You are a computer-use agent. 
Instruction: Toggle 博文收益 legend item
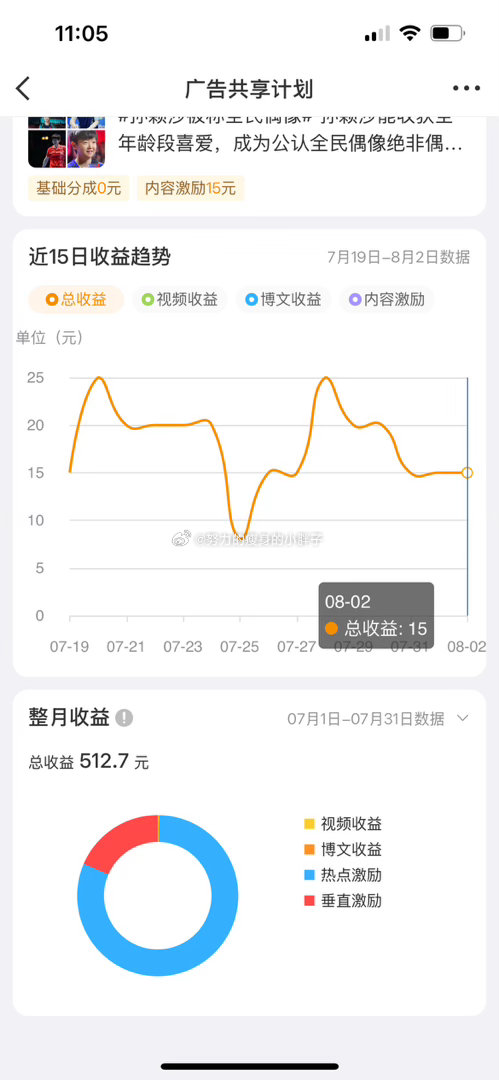(343, 849)
